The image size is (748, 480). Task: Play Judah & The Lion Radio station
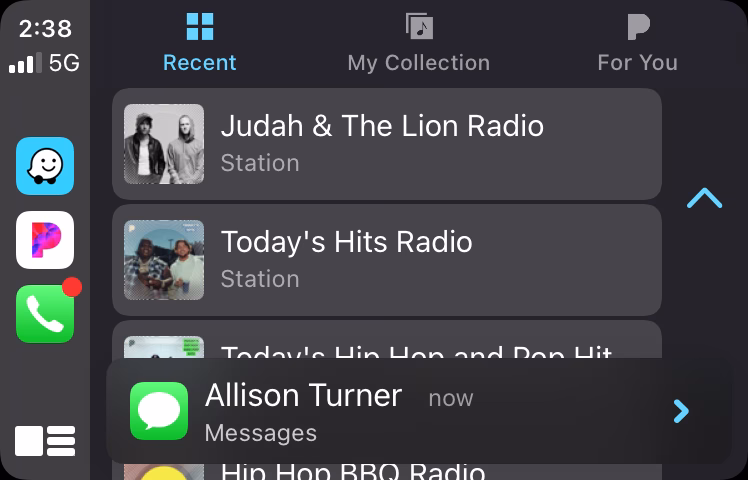(387, 143)
